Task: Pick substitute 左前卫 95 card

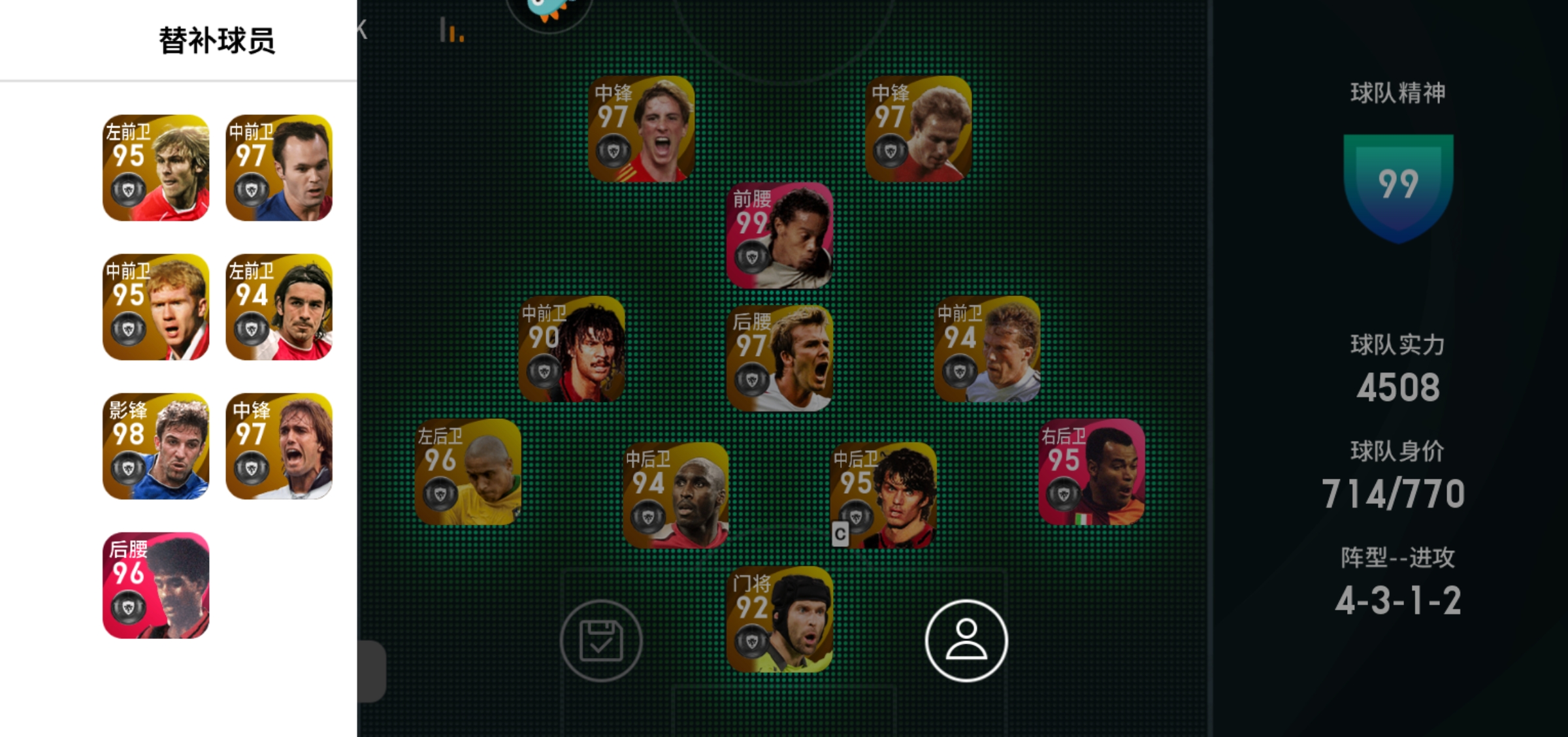Action: pyautogui.click(x=155, y=168)
